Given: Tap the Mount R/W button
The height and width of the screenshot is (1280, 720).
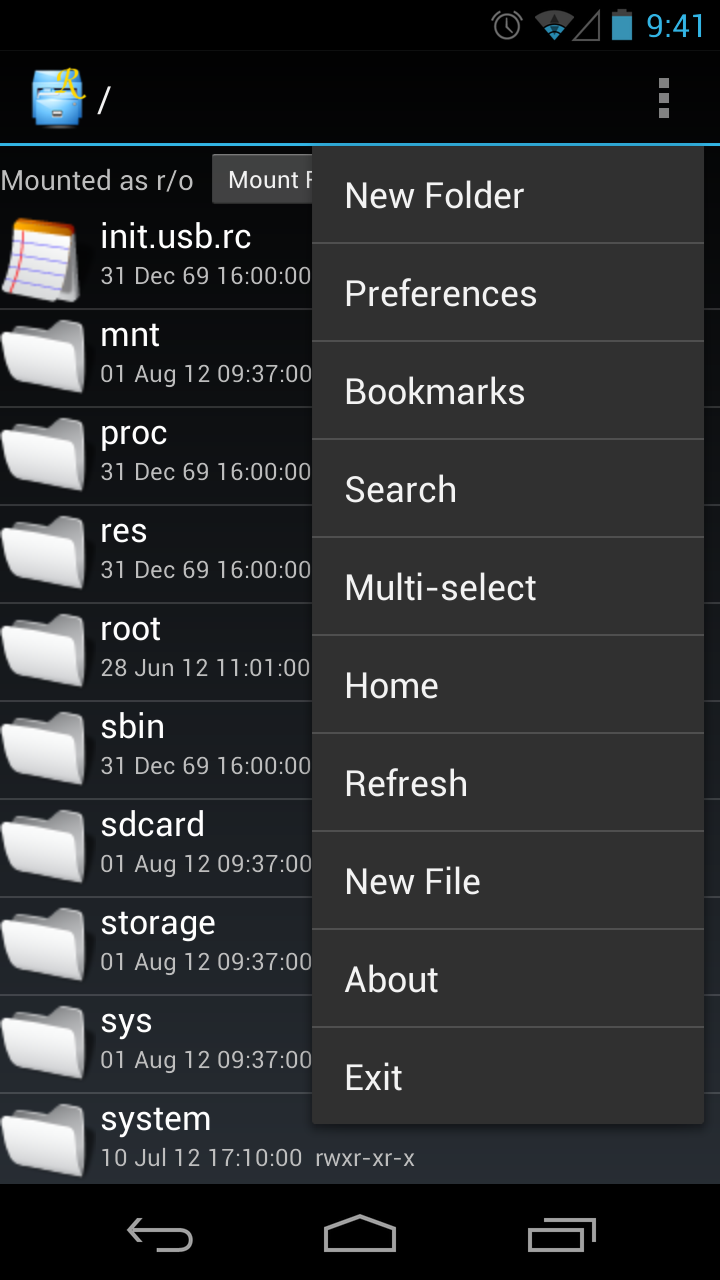Looking at the screenshot, I should click(264, 180).
